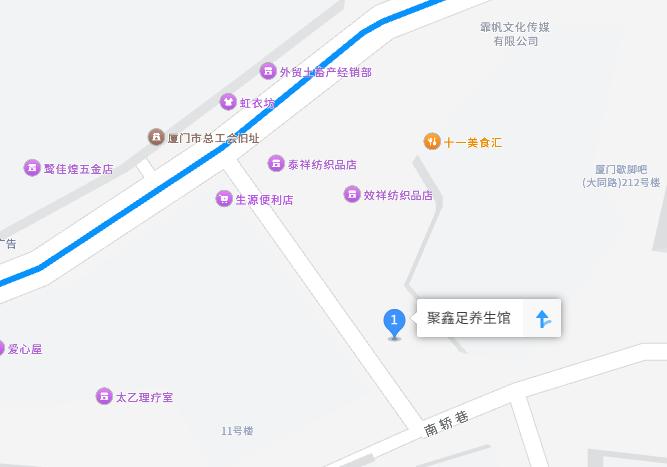Viewport: 667px width, 467px height.
Task: Open the 聚鑫足养生馆 info bubble
Action: point(469,319)
